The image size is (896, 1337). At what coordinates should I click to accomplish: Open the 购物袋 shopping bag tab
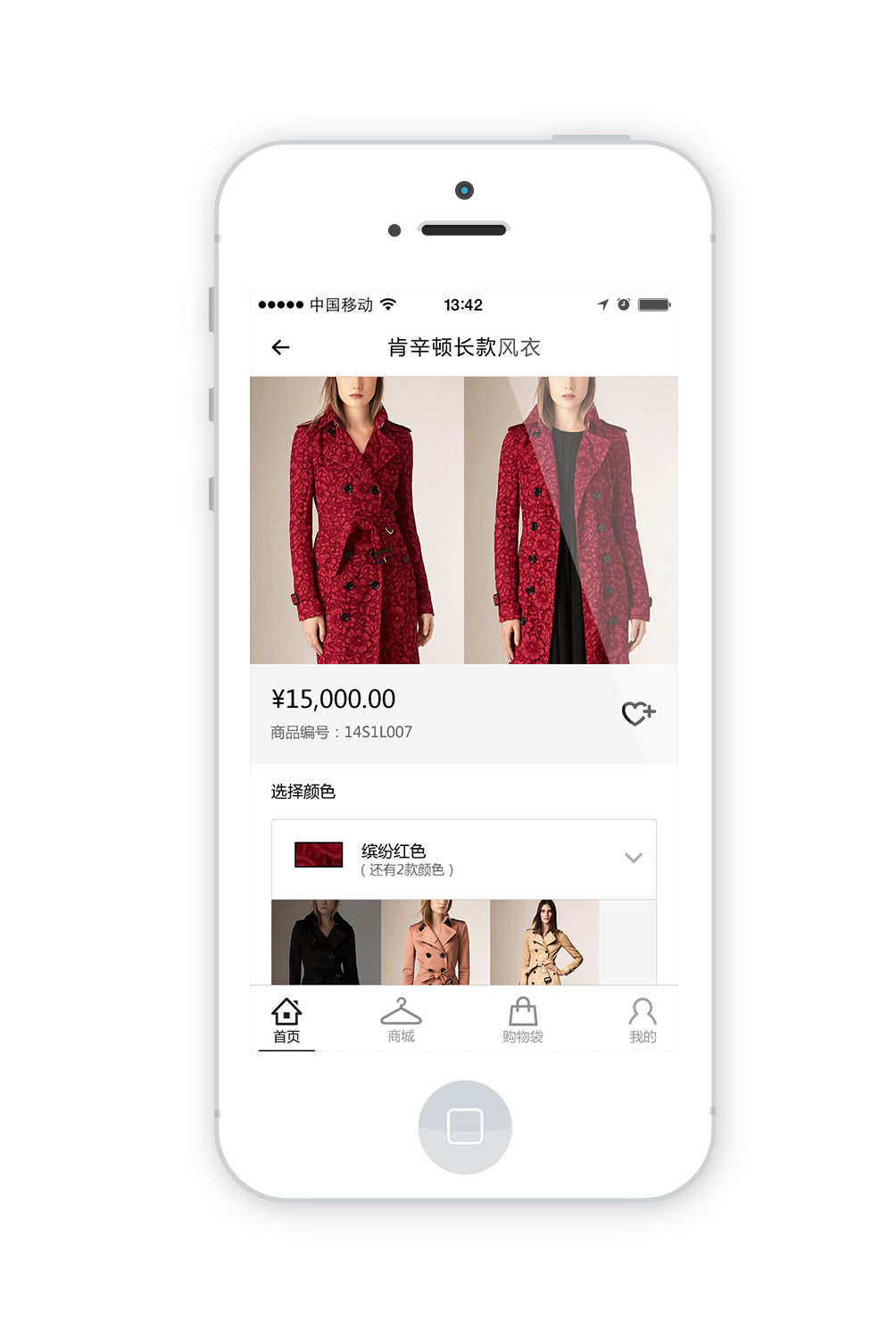[523, 1020]
